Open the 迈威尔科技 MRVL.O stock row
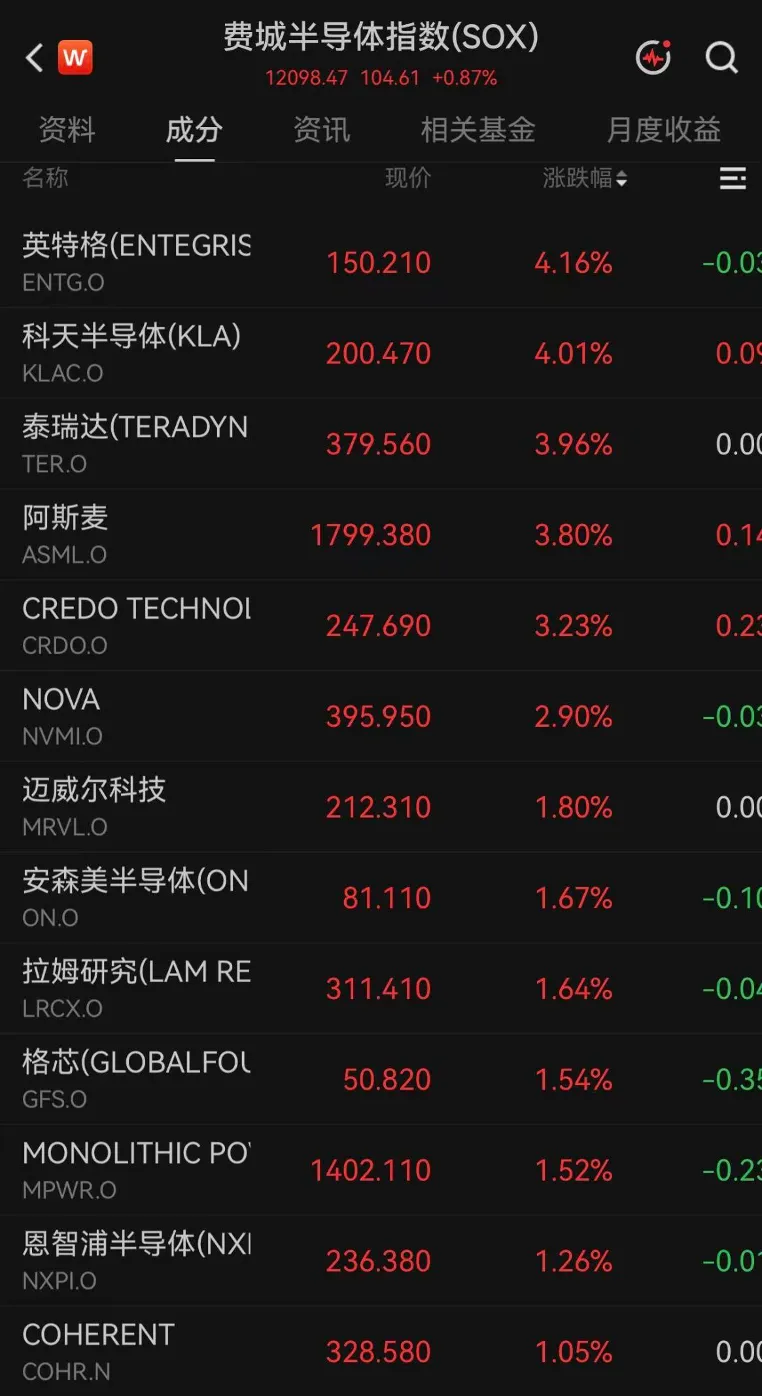This screenshot has height=1396, width=762. pyautogui.click(x=381, y=807)
